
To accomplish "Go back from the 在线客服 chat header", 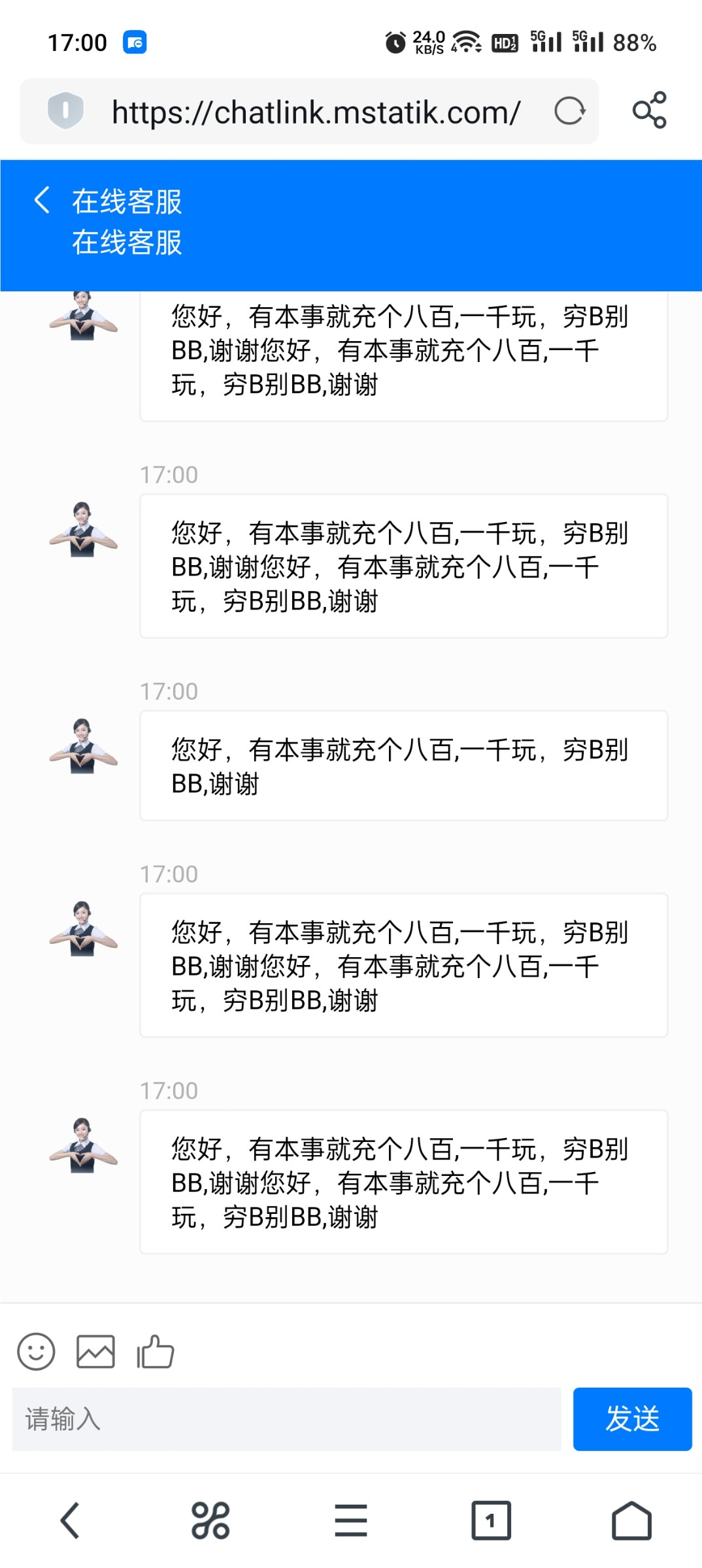I will (x=42, y=201).
